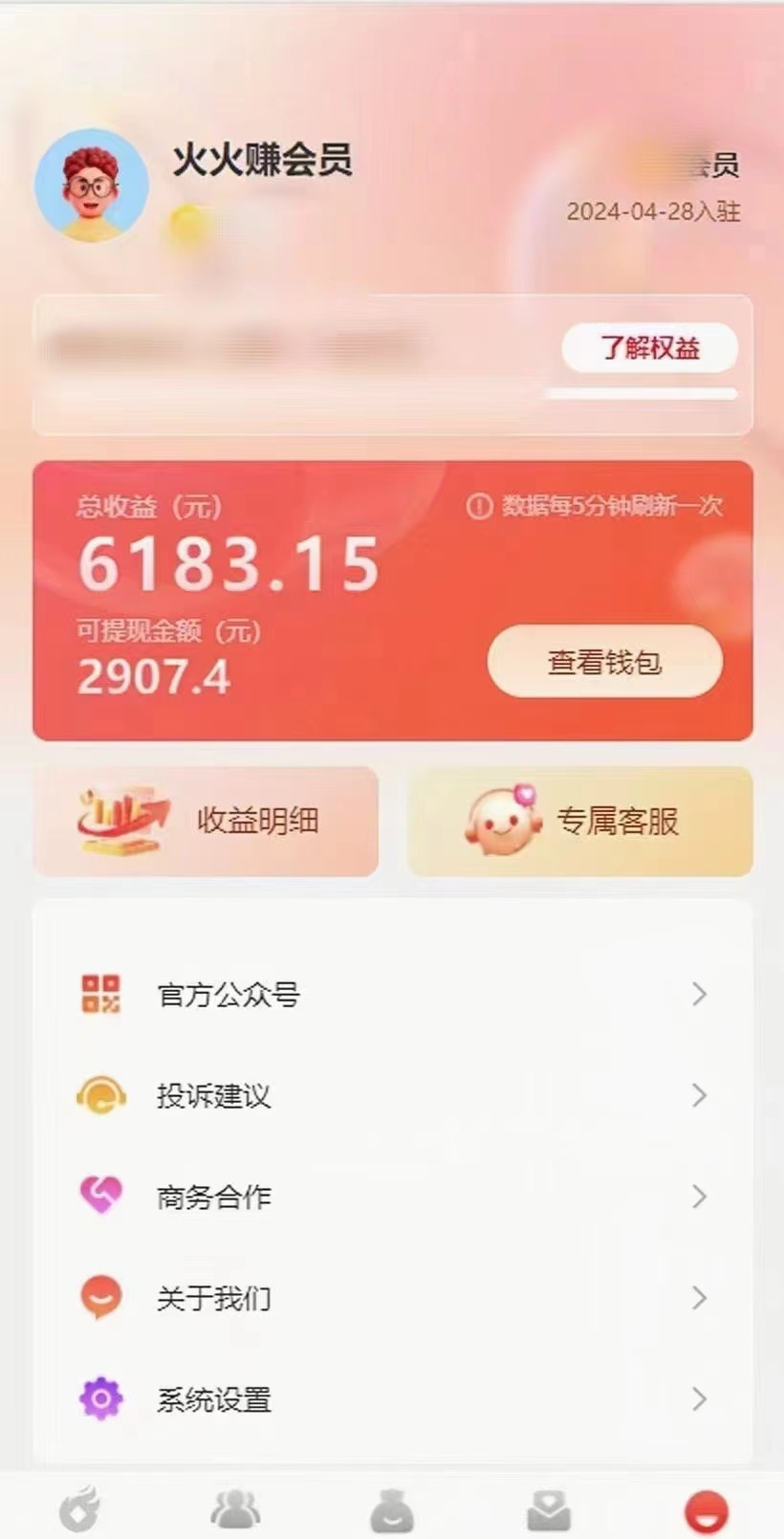784x1539 pixels.
Task: Click the 了解权益 button
Action: click(x=649, y=348)
